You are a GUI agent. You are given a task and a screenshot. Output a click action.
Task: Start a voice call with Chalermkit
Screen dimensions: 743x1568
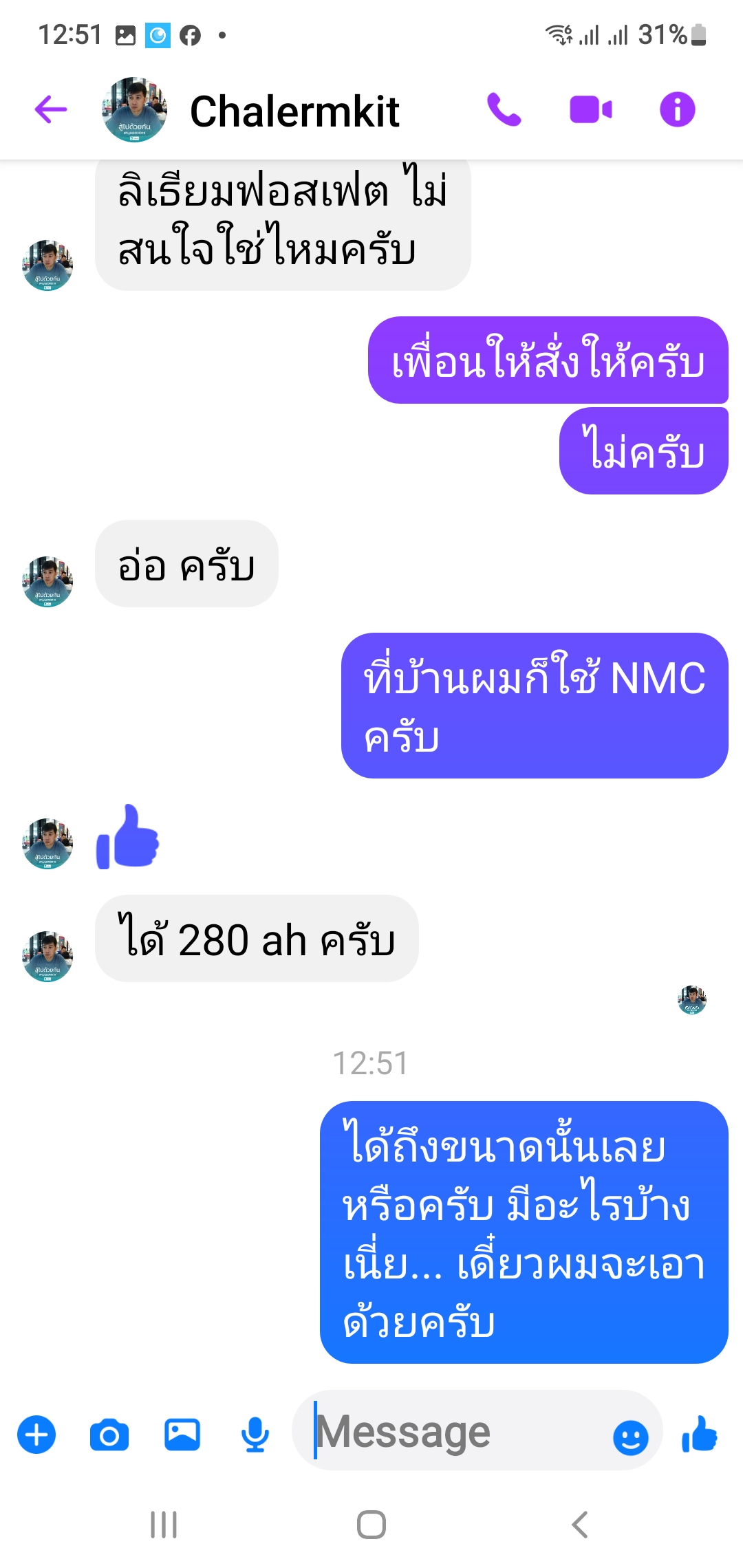click(504, 109)
